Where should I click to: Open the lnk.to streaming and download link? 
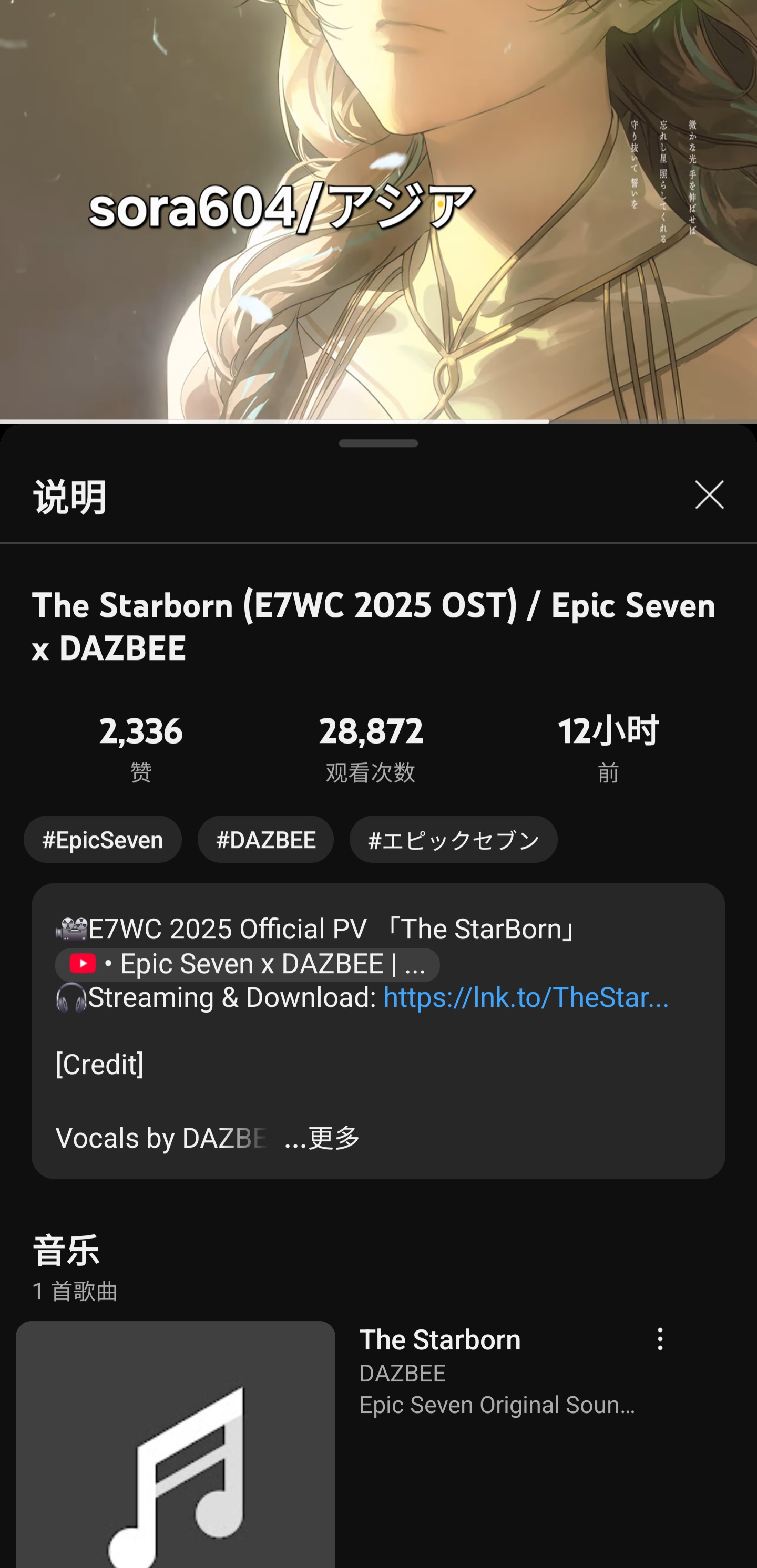526,998
